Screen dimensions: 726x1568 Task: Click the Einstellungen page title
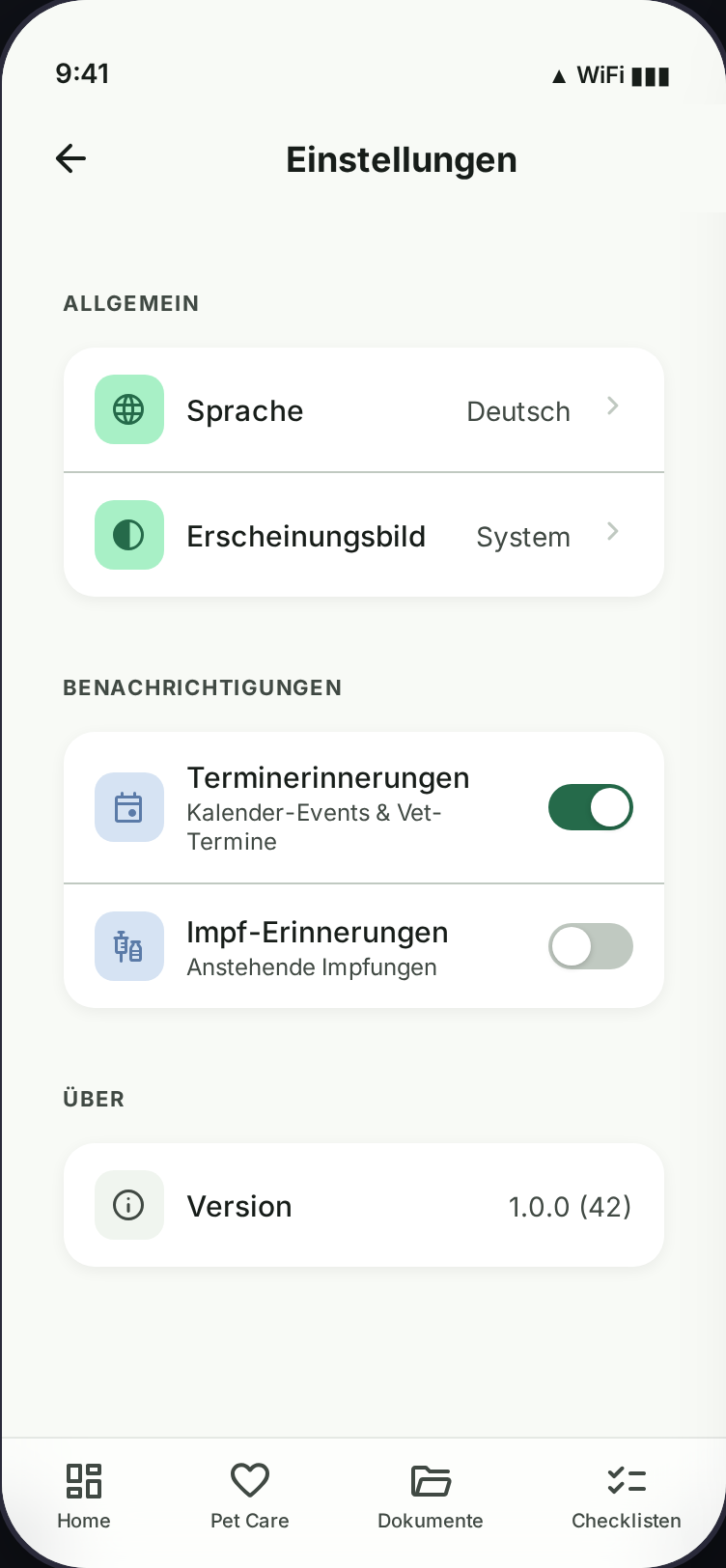(x=401, y=159)
